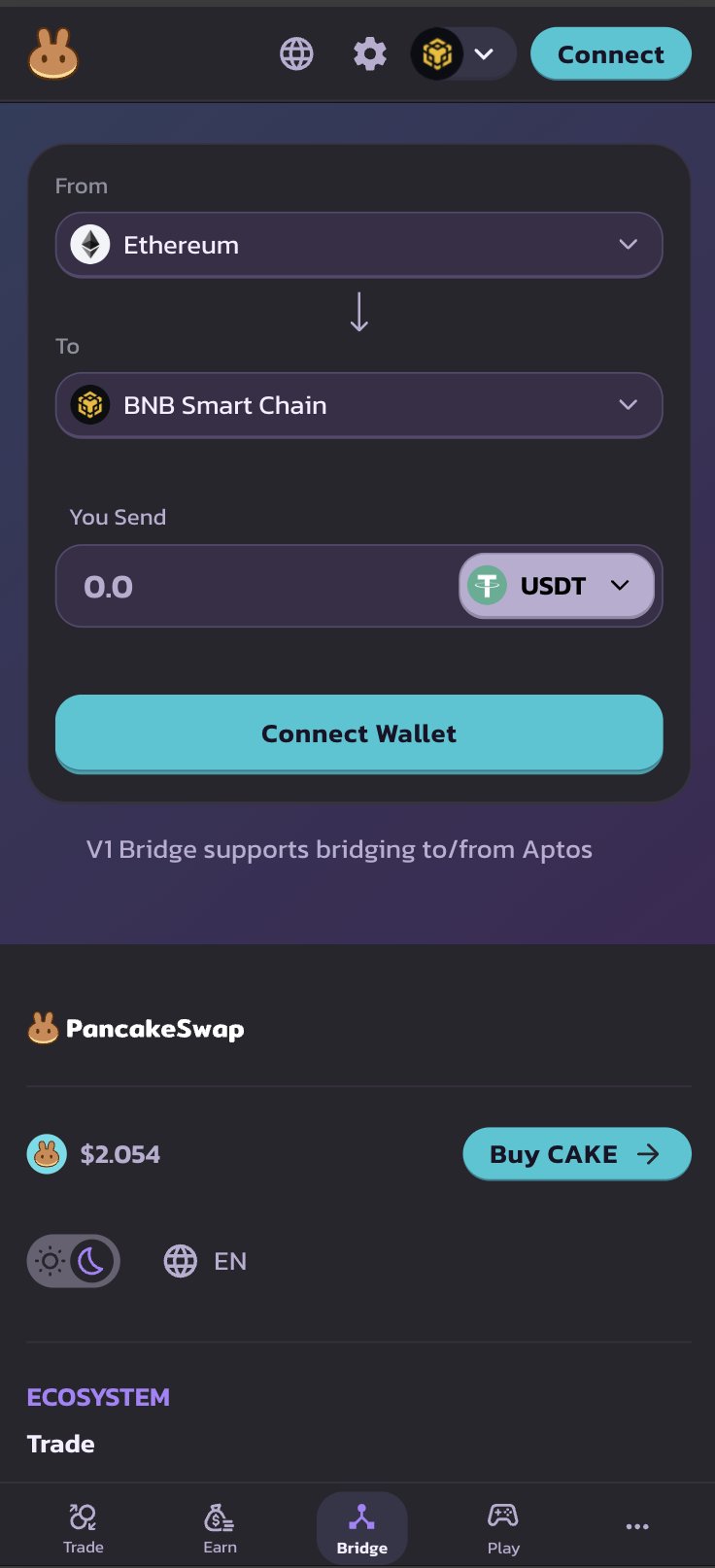Toggle dark mode with the moon icon
This screenshot has height=1568, width=715.
[92, 1260]
